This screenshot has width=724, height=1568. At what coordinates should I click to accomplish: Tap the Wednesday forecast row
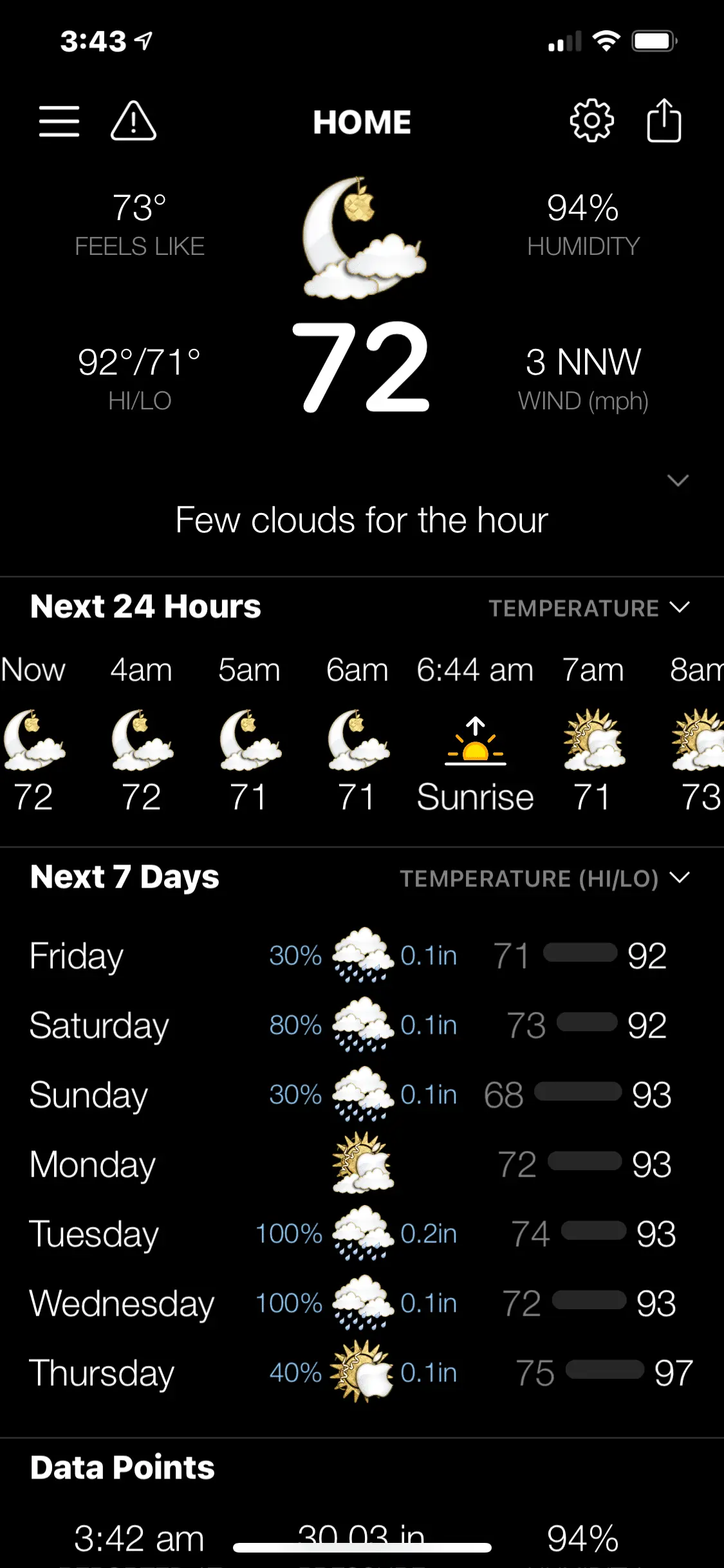[360, 1303]
